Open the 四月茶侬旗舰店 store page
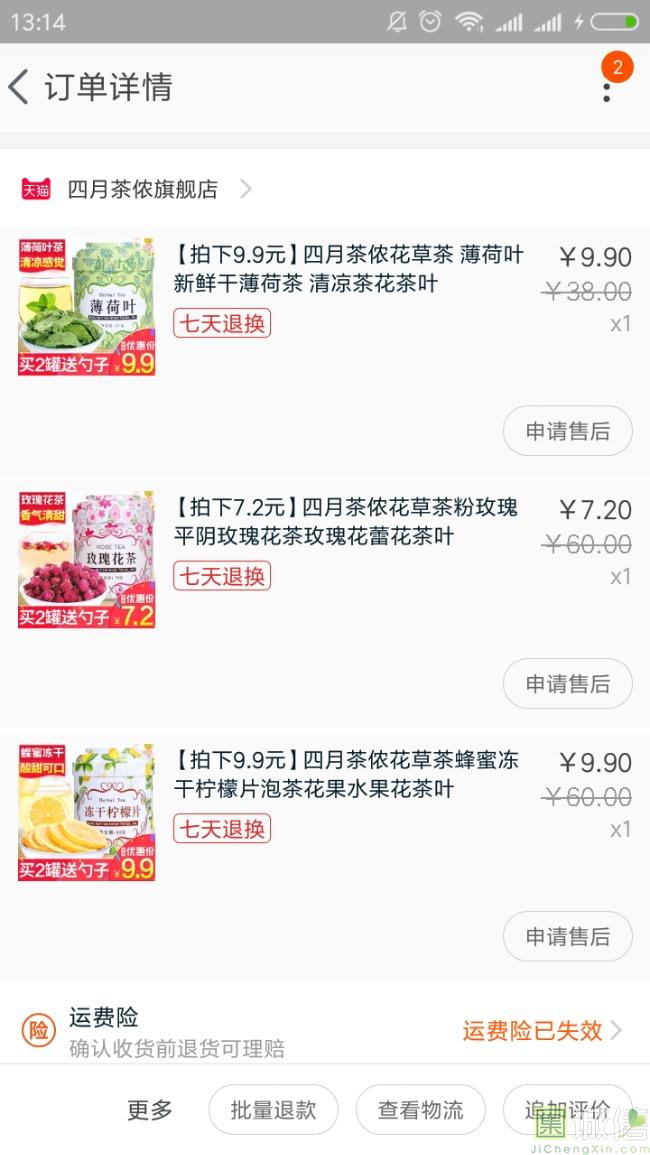Viewport: 650px width, 1155px height. (142, 189)
